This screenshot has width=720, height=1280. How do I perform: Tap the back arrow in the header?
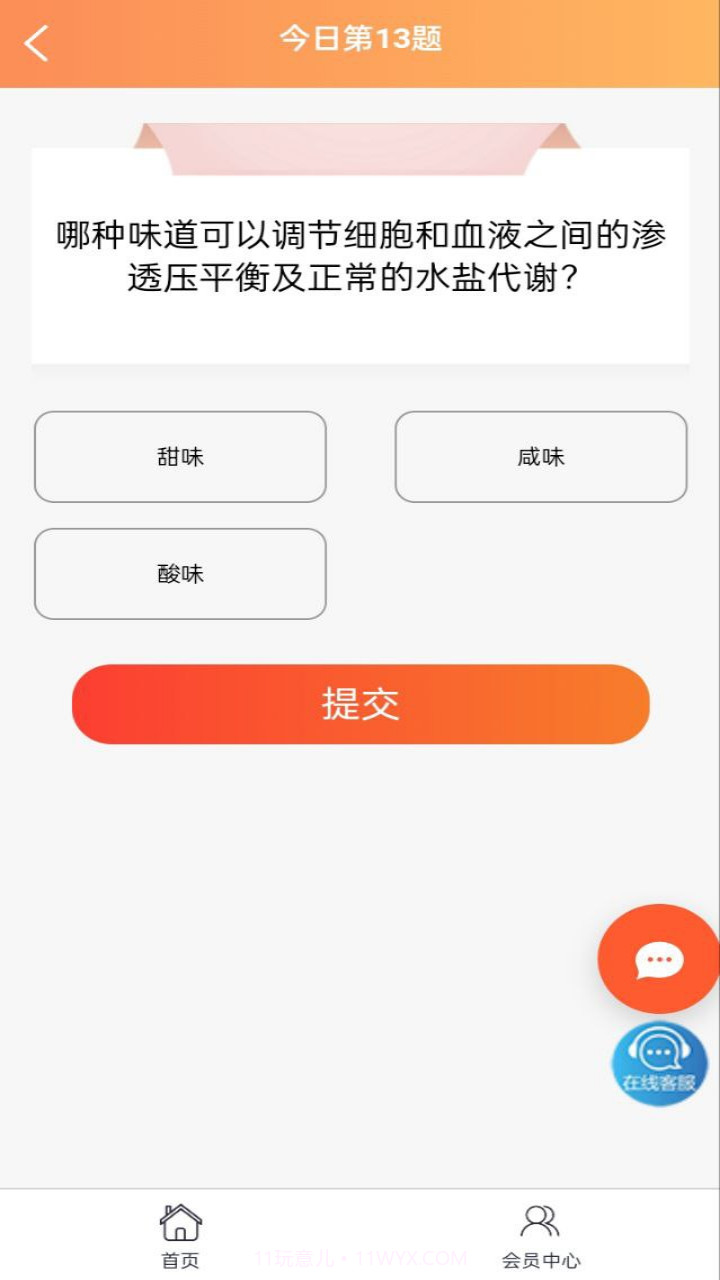coord(36,42)
